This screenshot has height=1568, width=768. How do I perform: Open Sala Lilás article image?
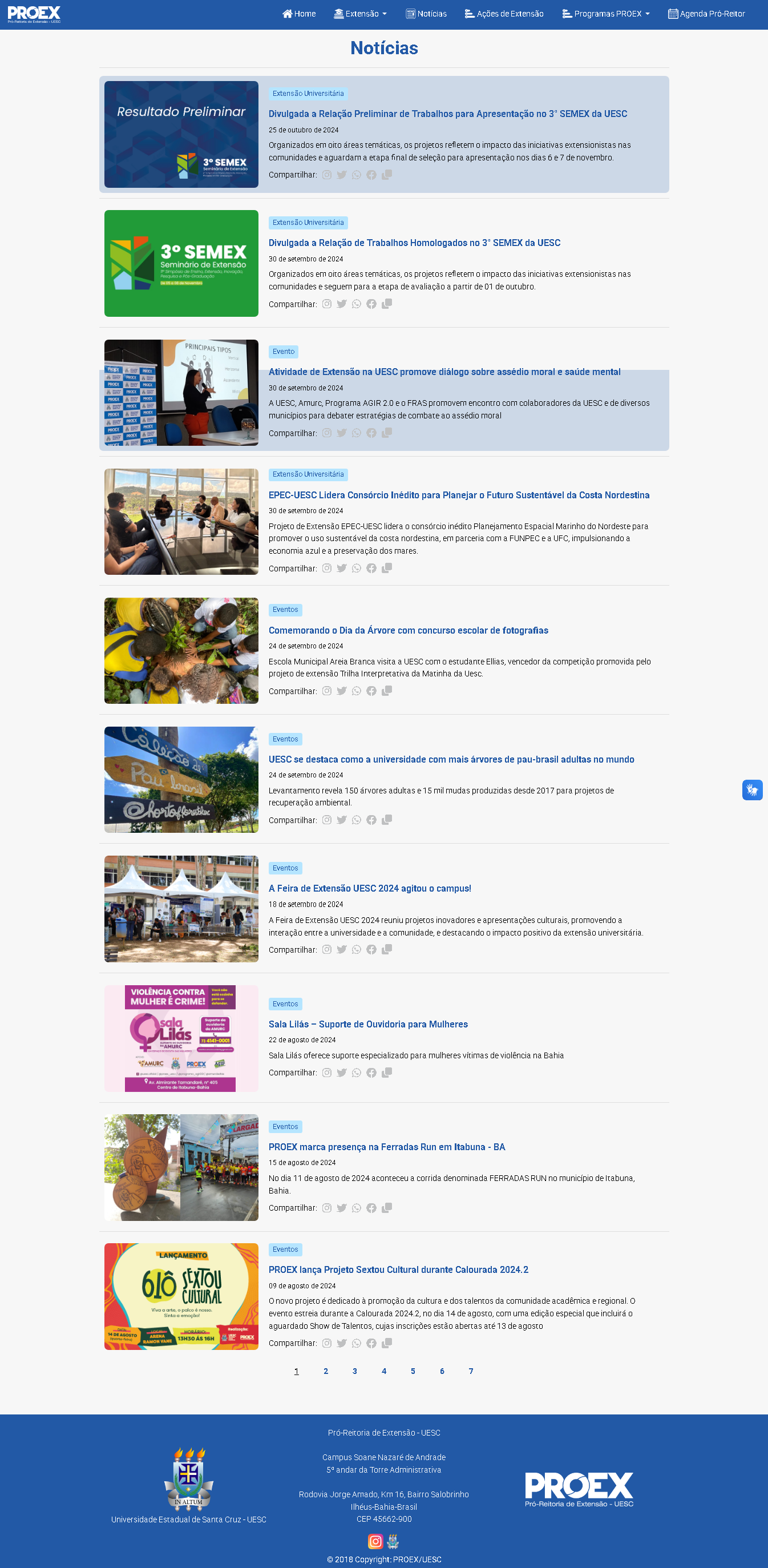[181, 1038]
